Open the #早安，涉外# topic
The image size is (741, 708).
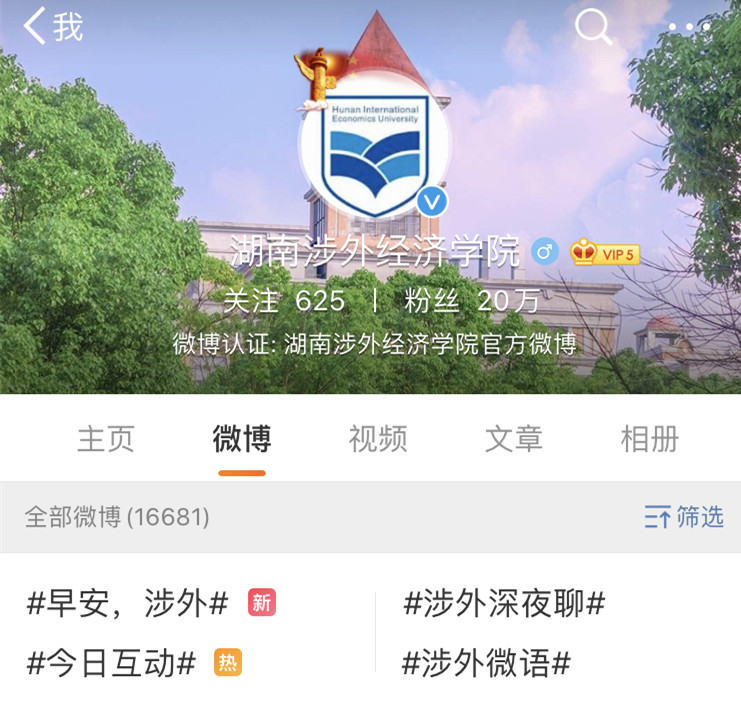tap(128, 604)
